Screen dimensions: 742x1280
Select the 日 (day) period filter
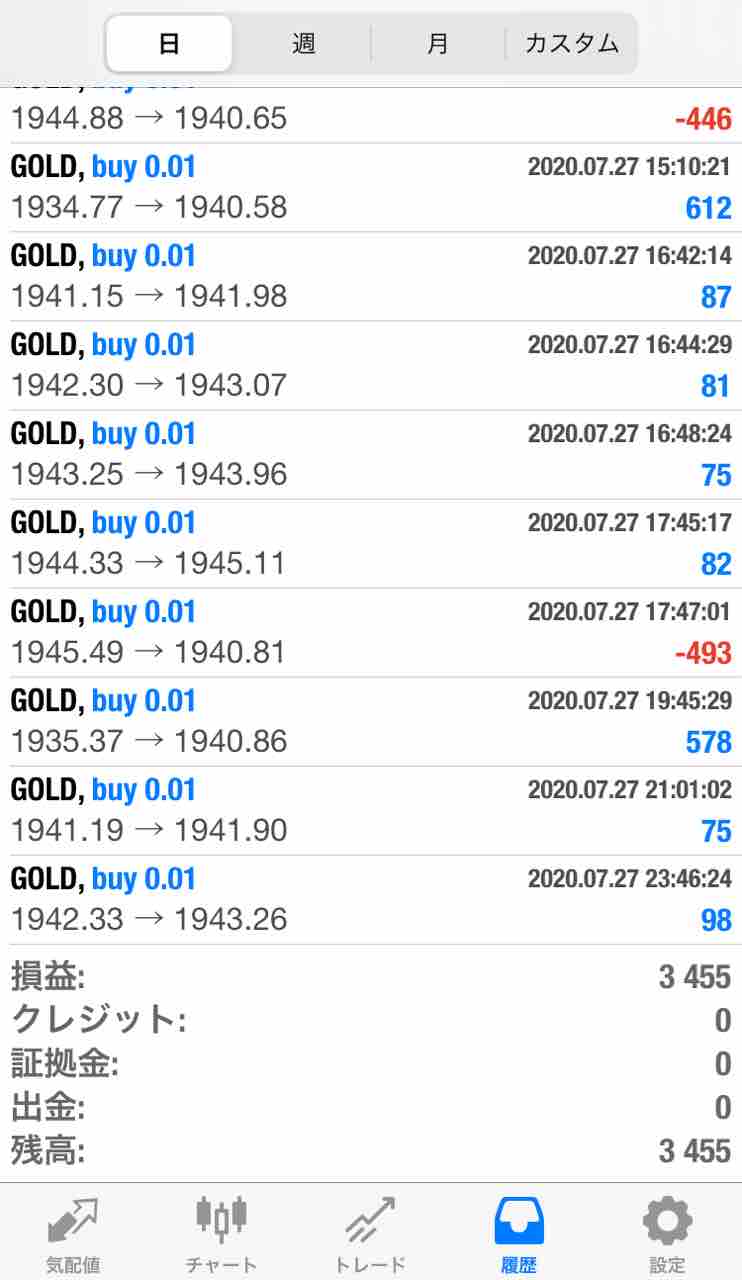click(169, 44)
